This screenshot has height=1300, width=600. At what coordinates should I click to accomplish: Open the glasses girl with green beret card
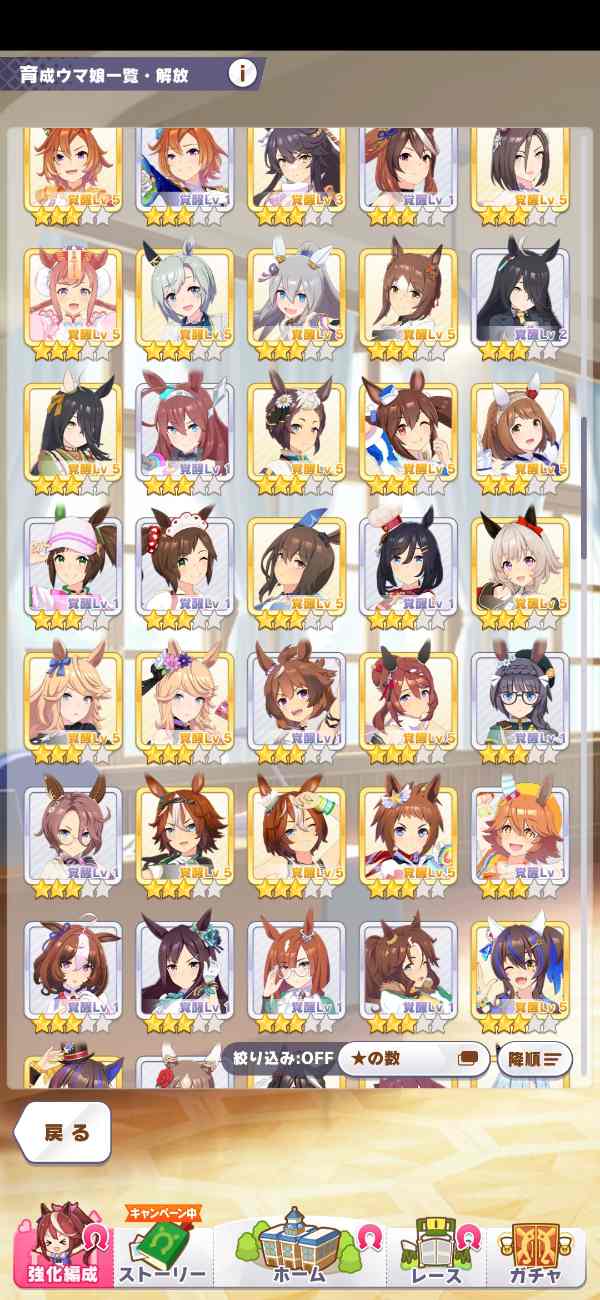point(519,700)
